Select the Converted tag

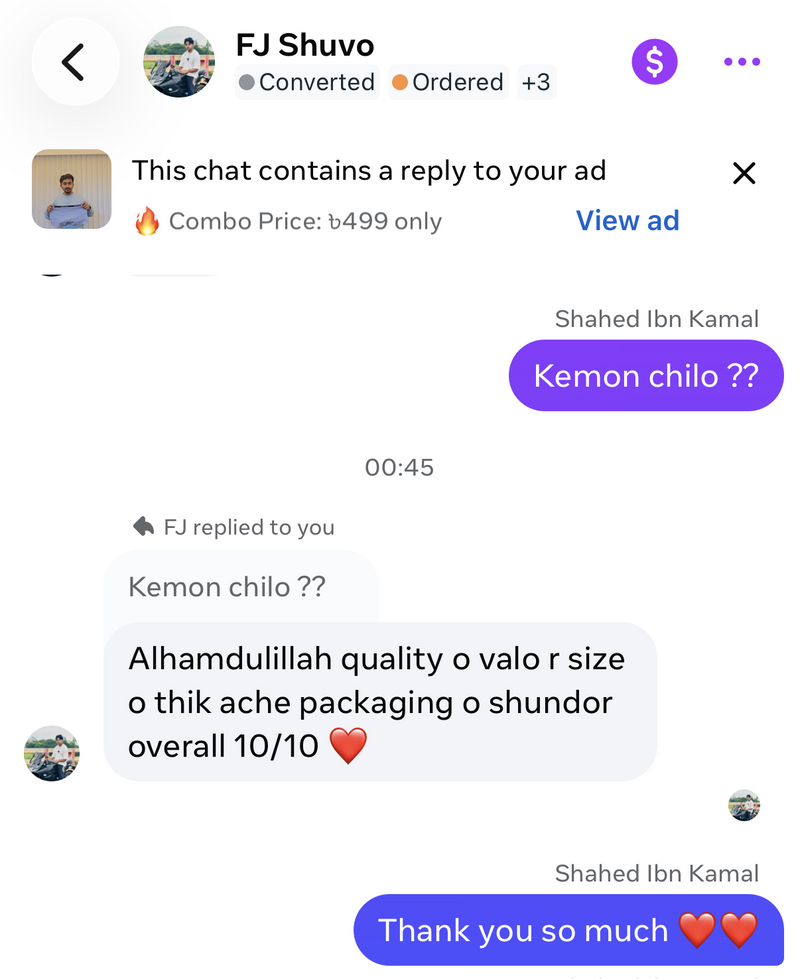pos(307,83)
